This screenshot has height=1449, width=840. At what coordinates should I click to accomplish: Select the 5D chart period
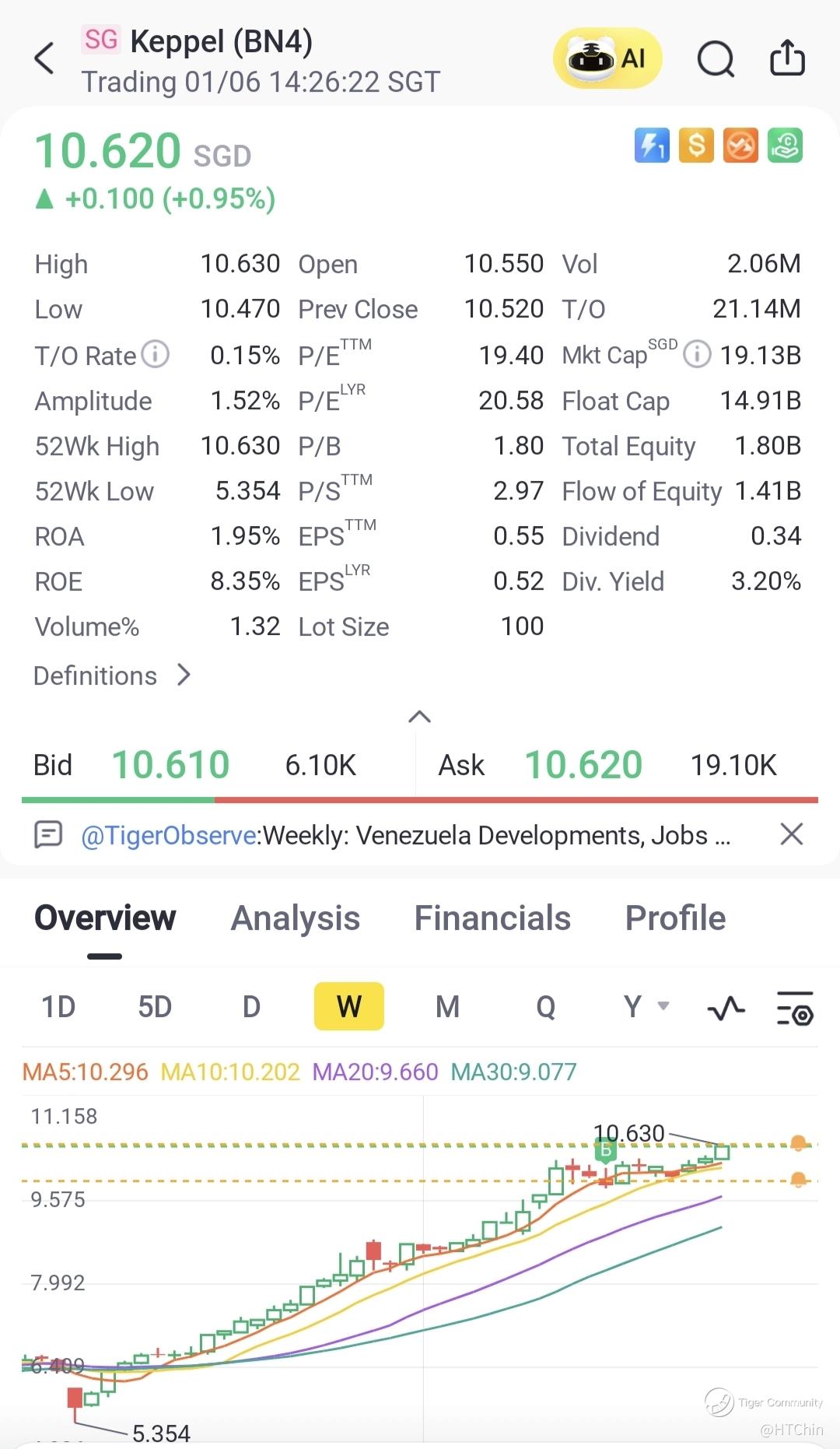pos(155,1007)
